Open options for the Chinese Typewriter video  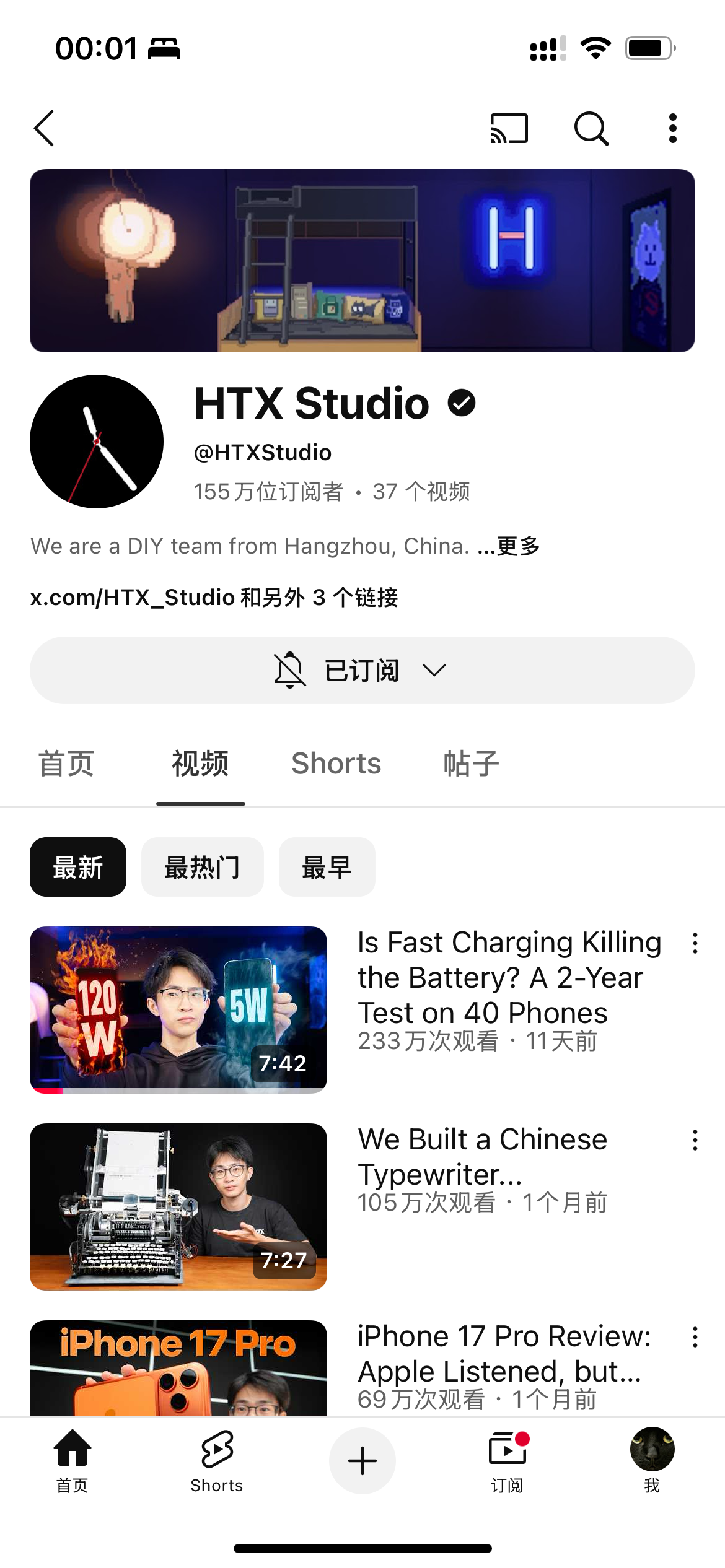[695, 1140]
